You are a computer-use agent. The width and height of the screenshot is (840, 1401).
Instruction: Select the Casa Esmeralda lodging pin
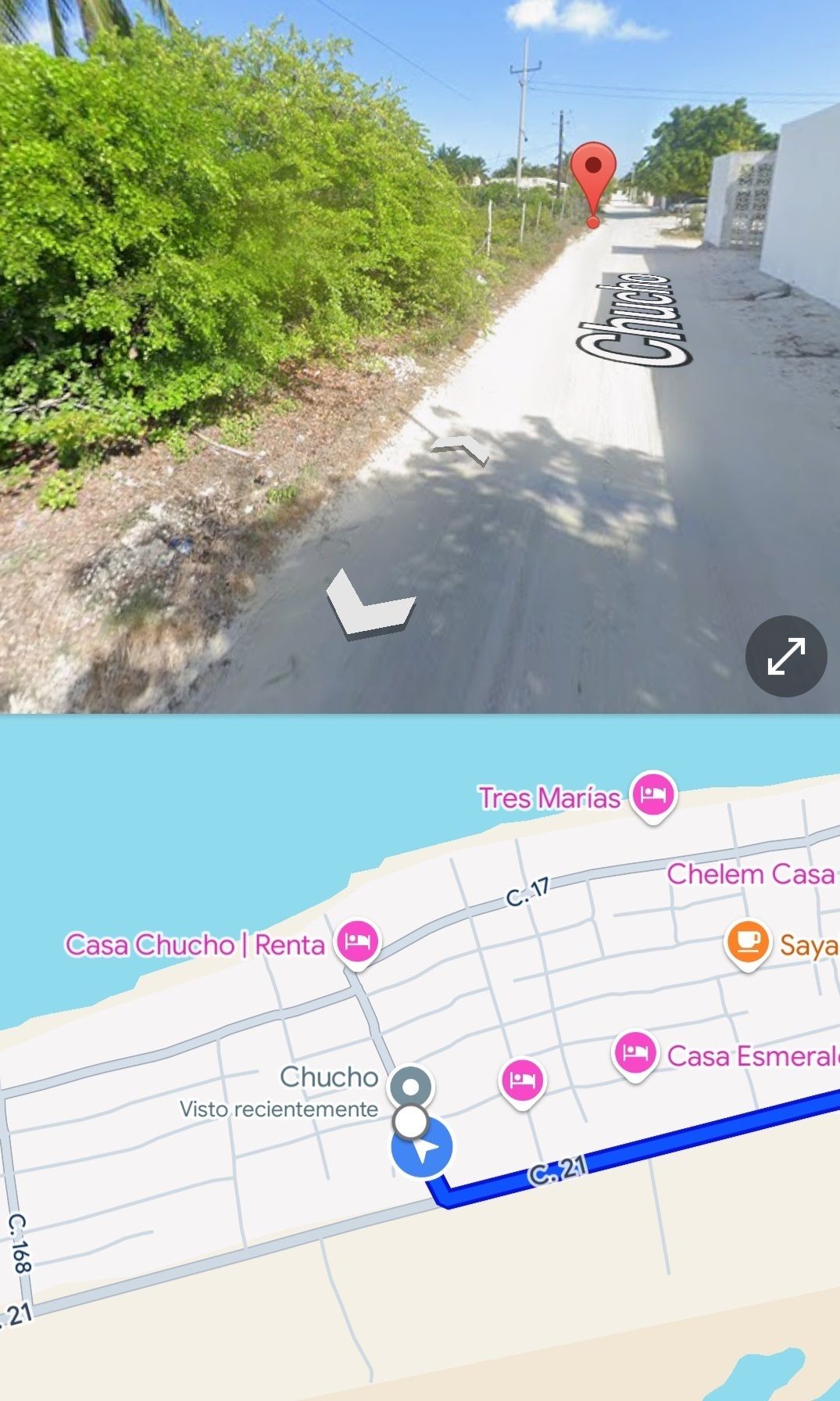point(634,1052)
